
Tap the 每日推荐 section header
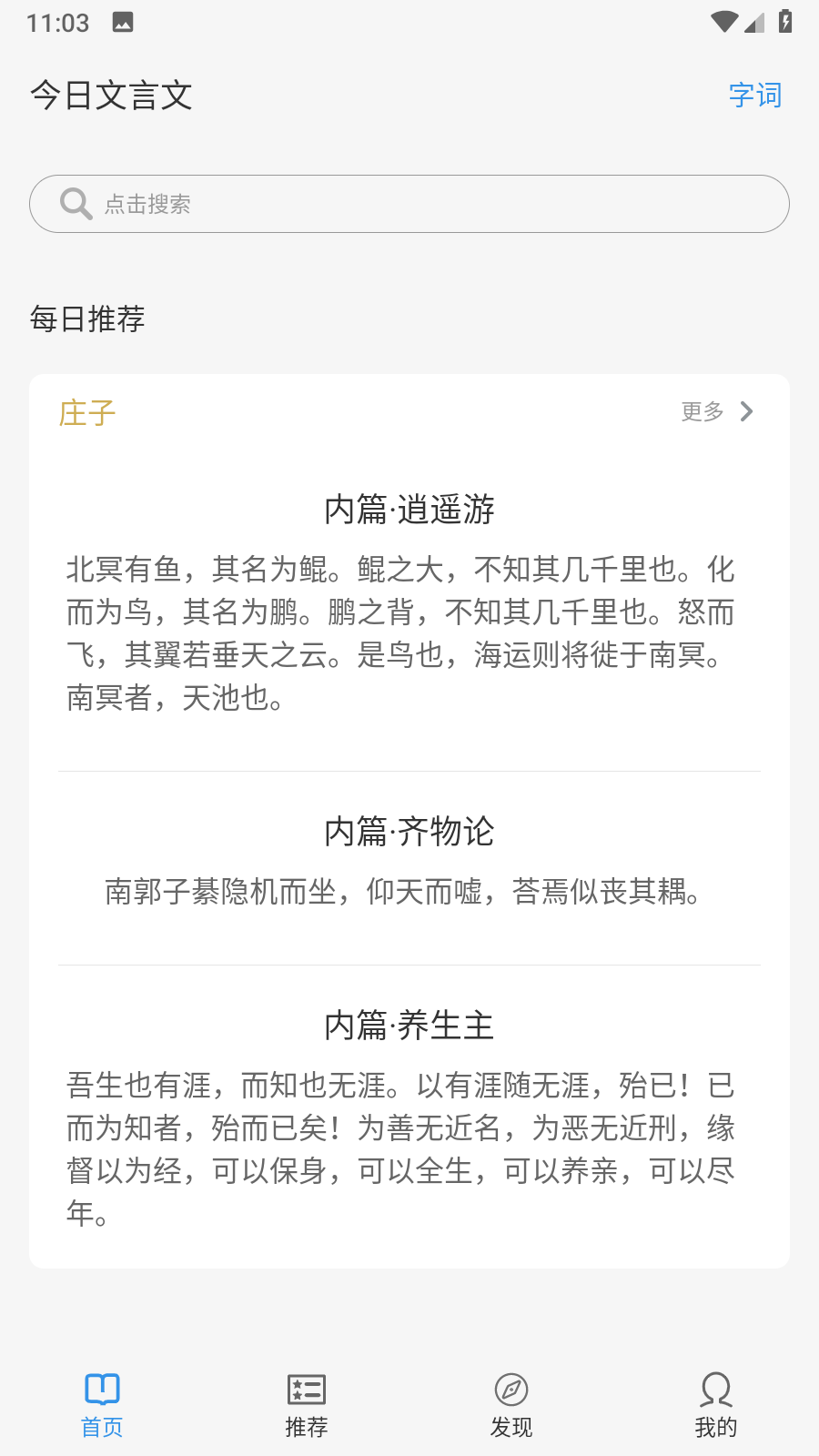pos(88,319)
